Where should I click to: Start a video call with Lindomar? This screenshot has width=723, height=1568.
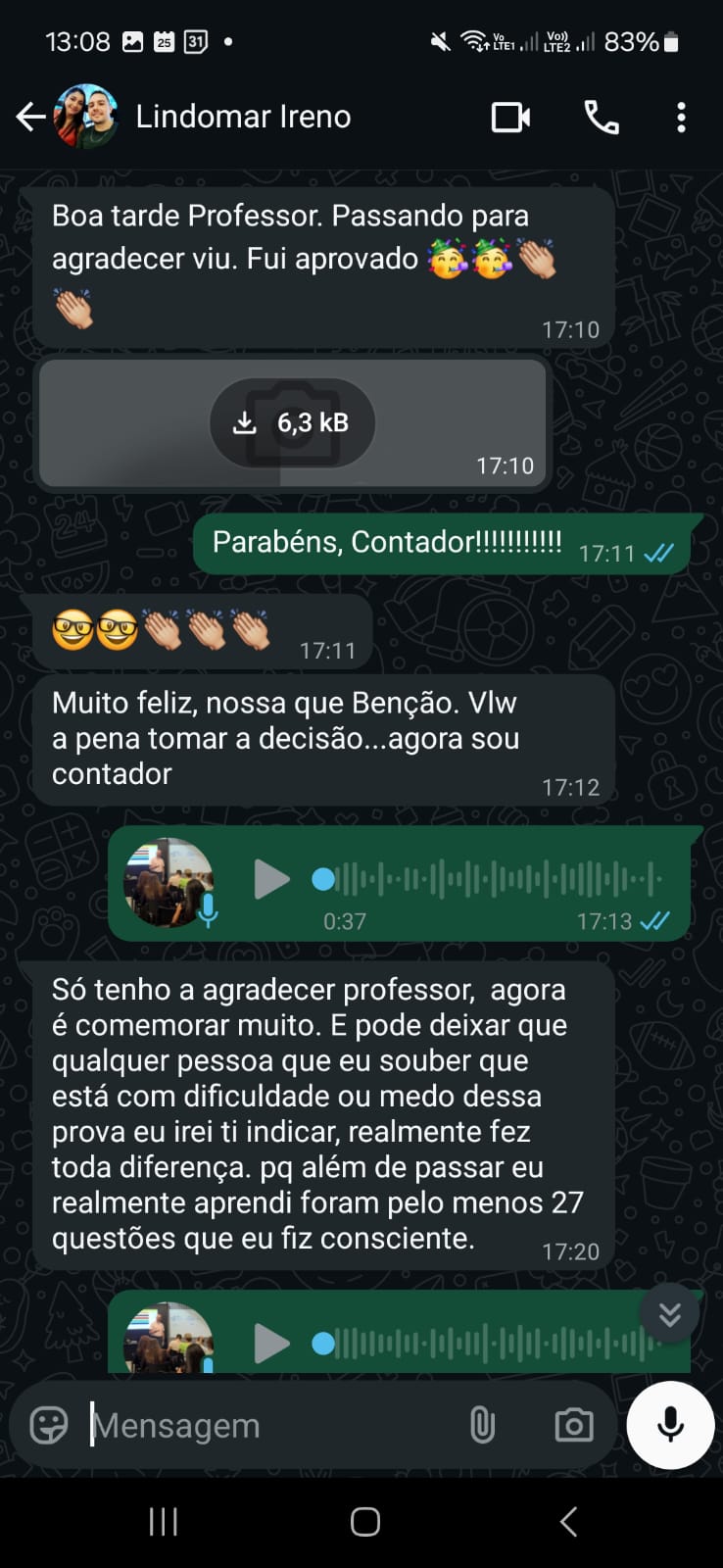(510, 118)
